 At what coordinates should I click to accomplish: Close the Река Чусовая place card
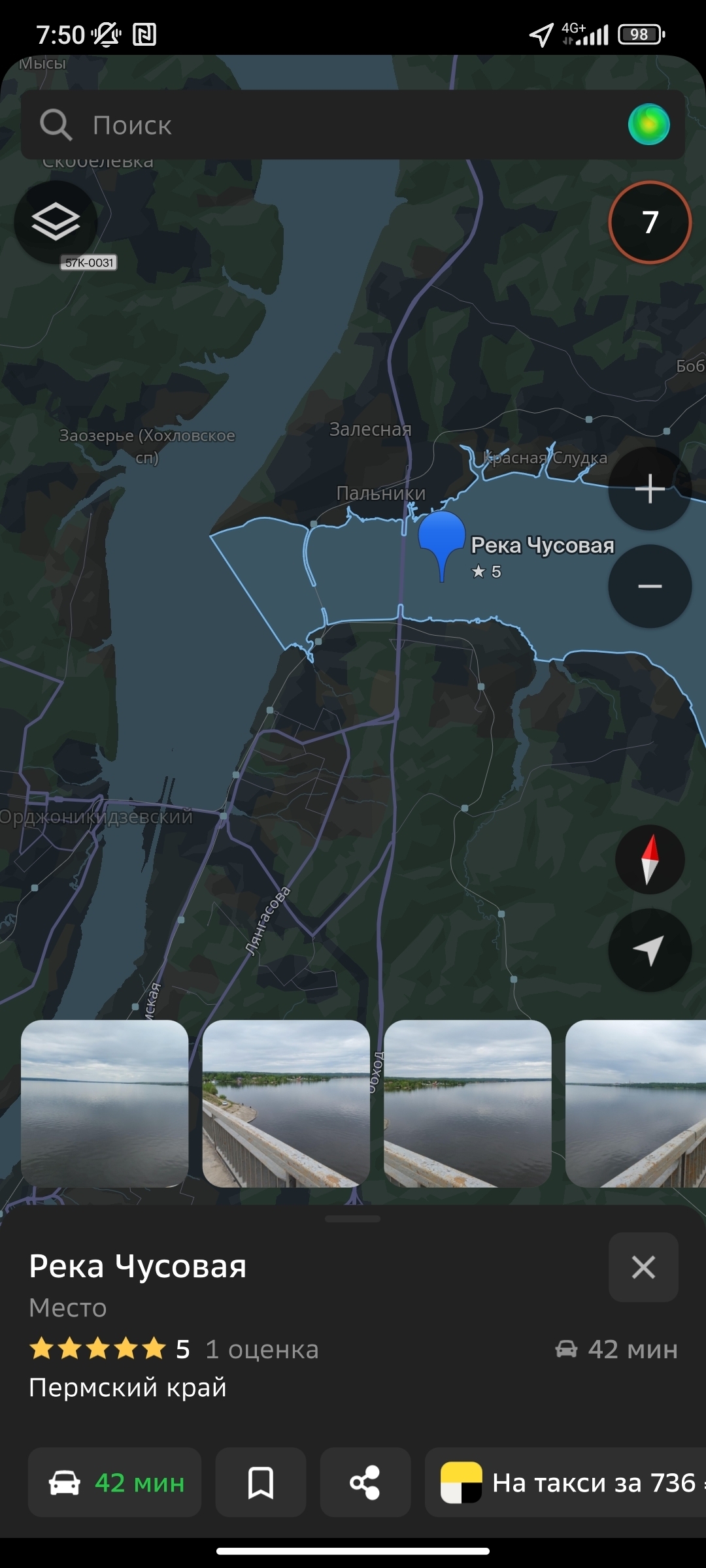pyautogui.click(x=643, y=1267)
